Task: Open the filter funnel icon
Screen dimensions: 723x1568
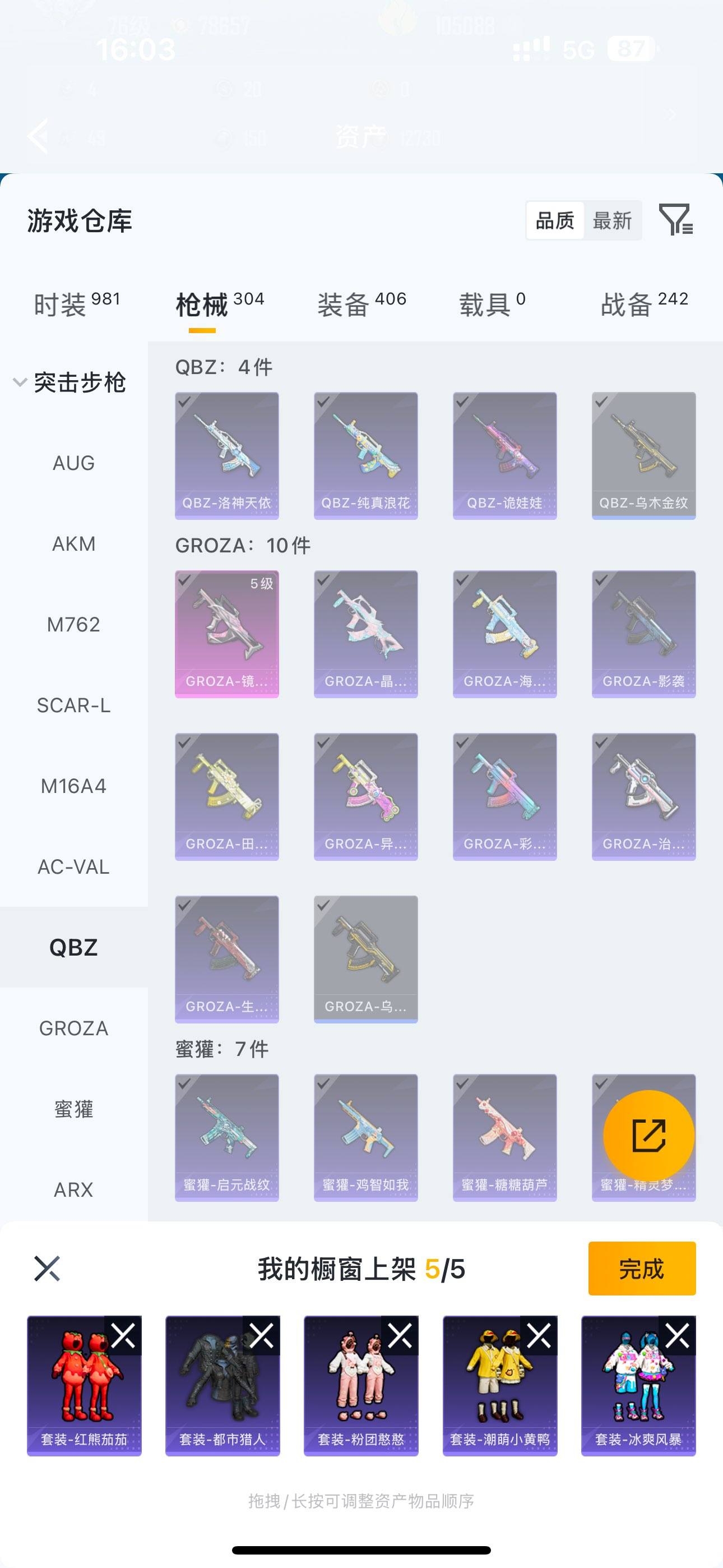Action: (675, 220)
